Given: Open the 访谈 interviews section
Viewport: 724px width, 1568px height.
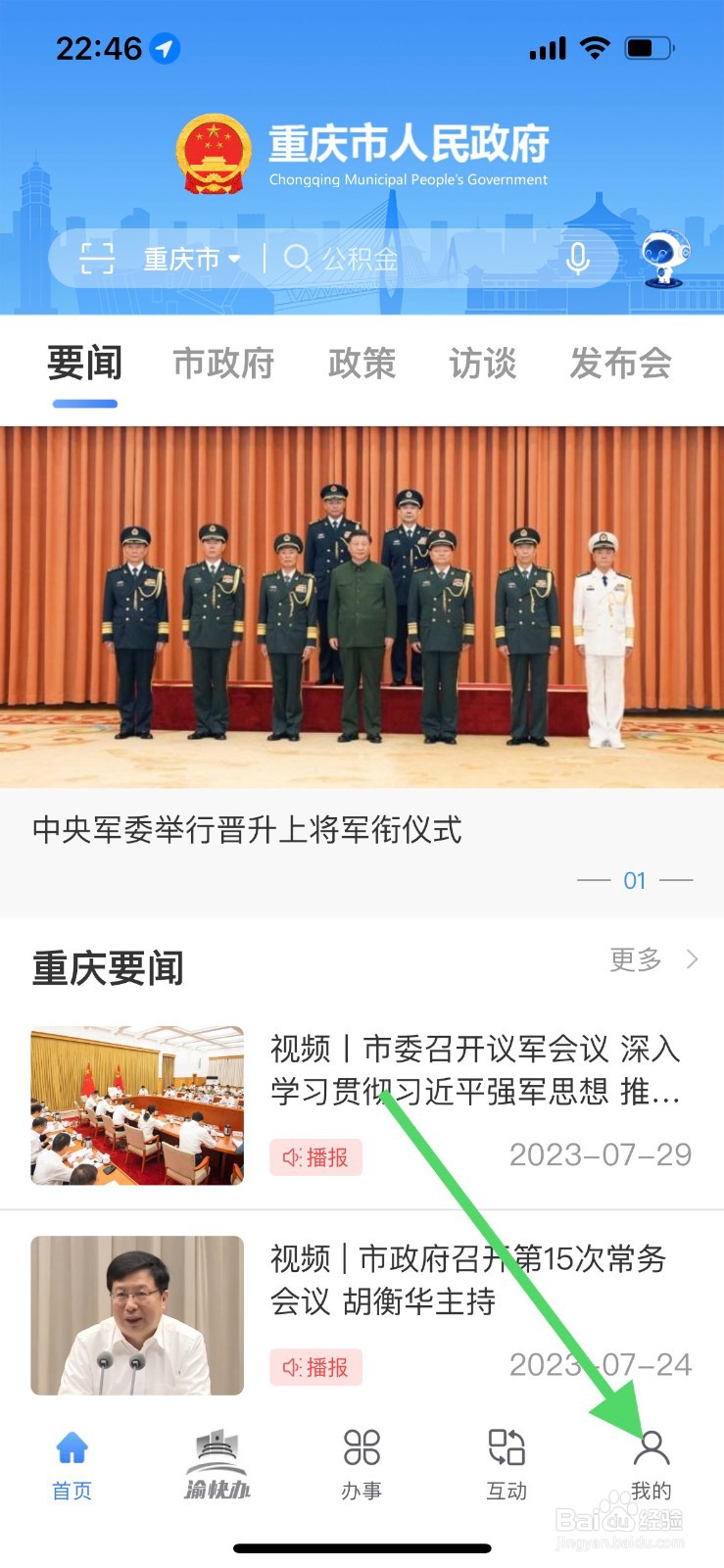Looking at the screenshot, I should [x=482, y=363].
